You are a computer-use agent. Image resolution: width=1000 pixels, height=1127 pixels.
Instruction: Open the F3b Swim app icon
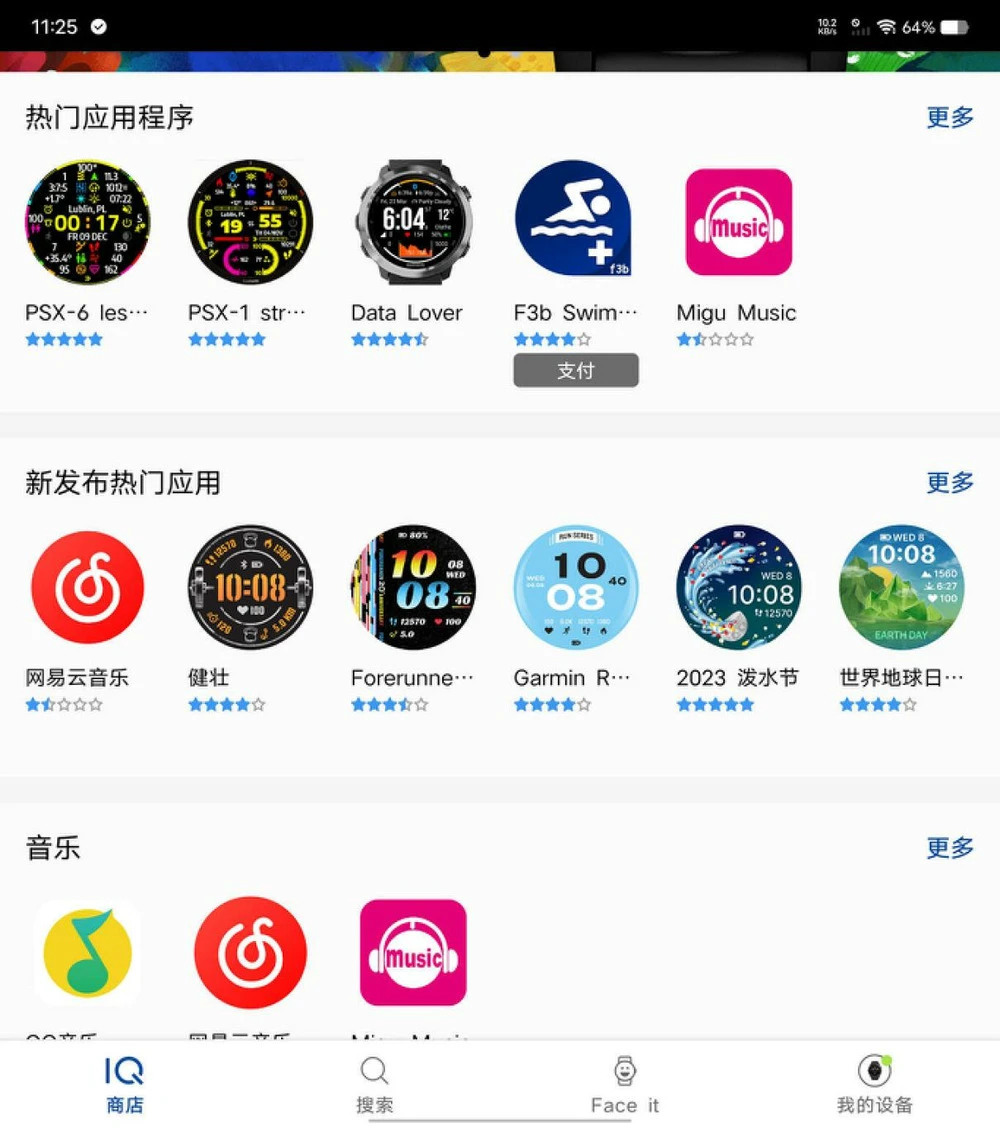tap(575, 220)
